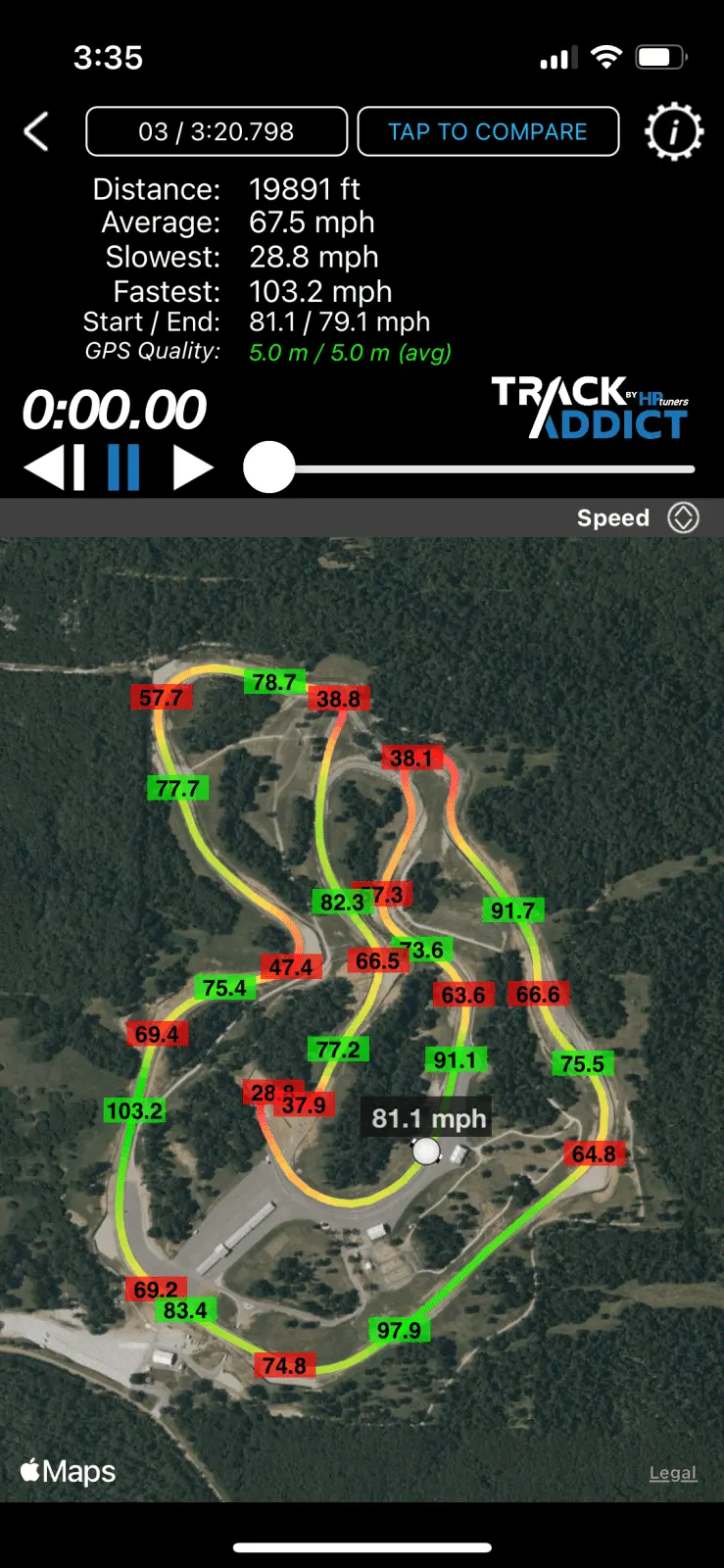Screen dimensions: 724x1568
Task: Tap the TAP TO COMPARE button
Action: coord(488,131)
